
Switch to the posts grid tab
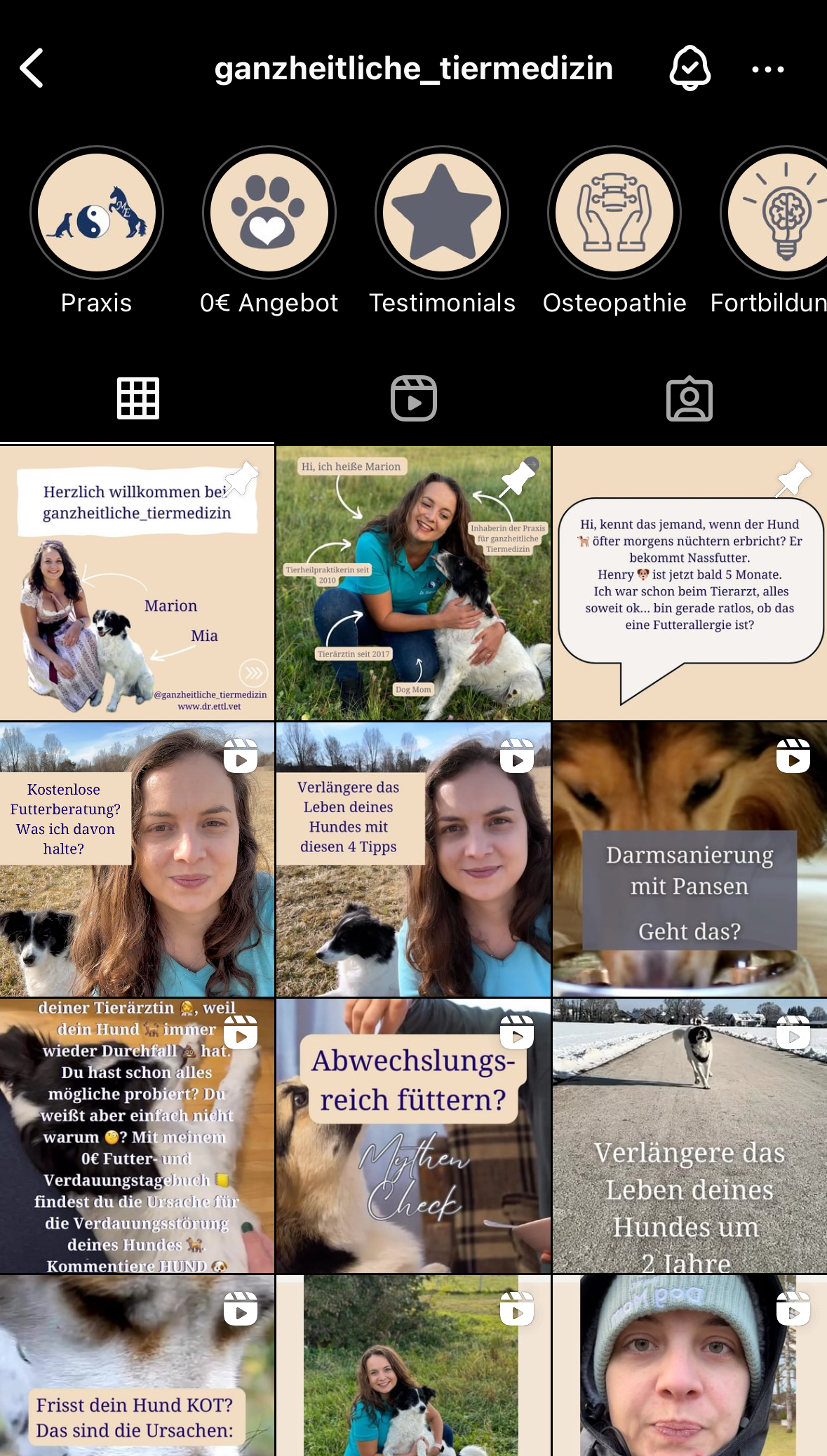(x=137, y=398)
